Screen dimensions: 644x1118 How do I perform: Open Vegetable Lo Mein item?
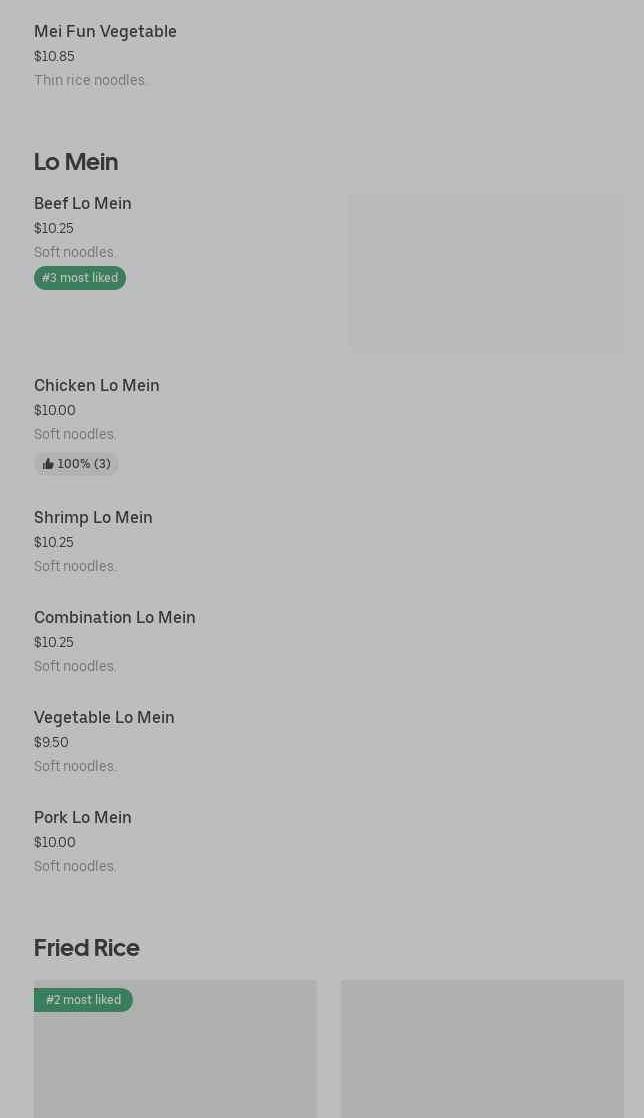(x=104, y=718)
